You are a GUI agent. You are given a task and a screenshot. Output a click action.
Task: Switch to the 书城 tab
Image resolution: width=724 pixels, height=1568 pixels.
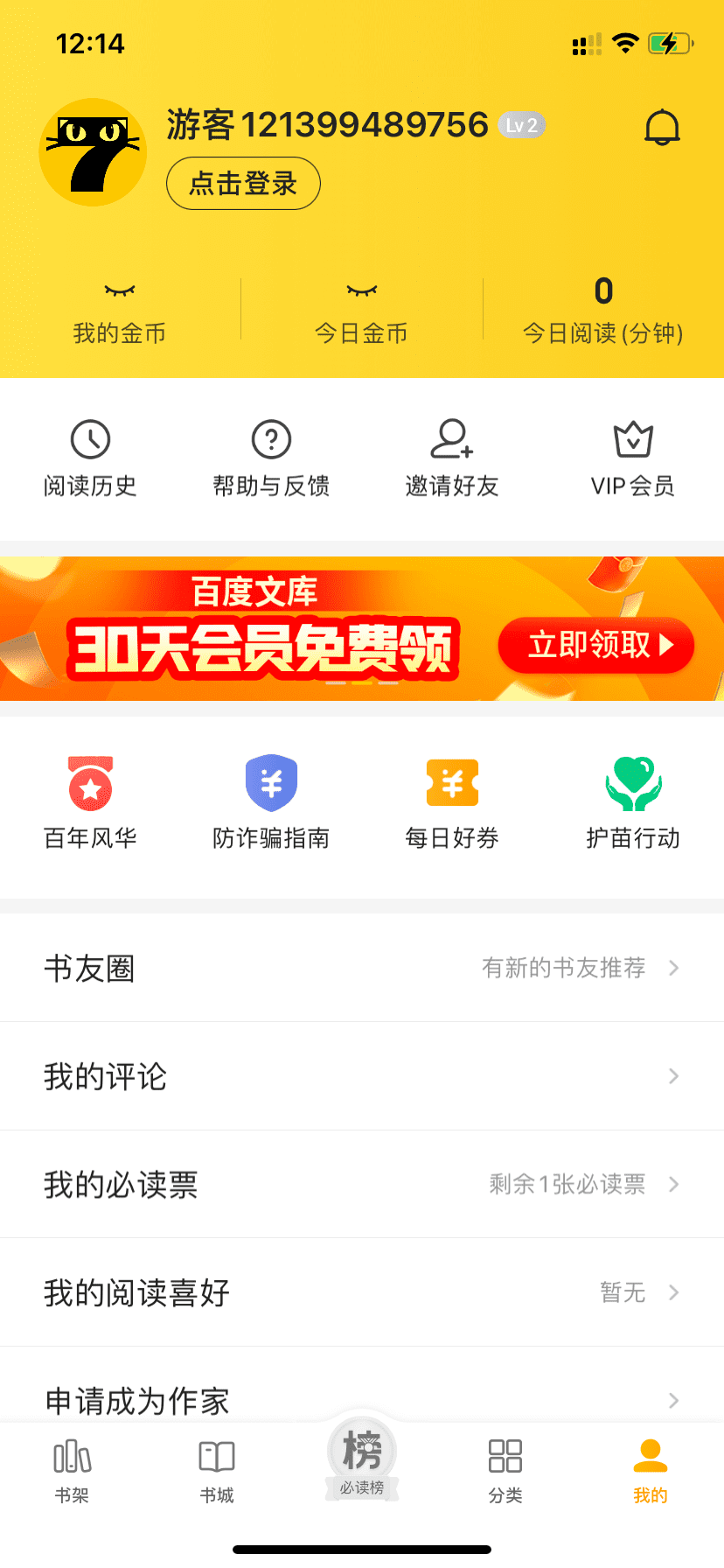tap(217, 1470)
